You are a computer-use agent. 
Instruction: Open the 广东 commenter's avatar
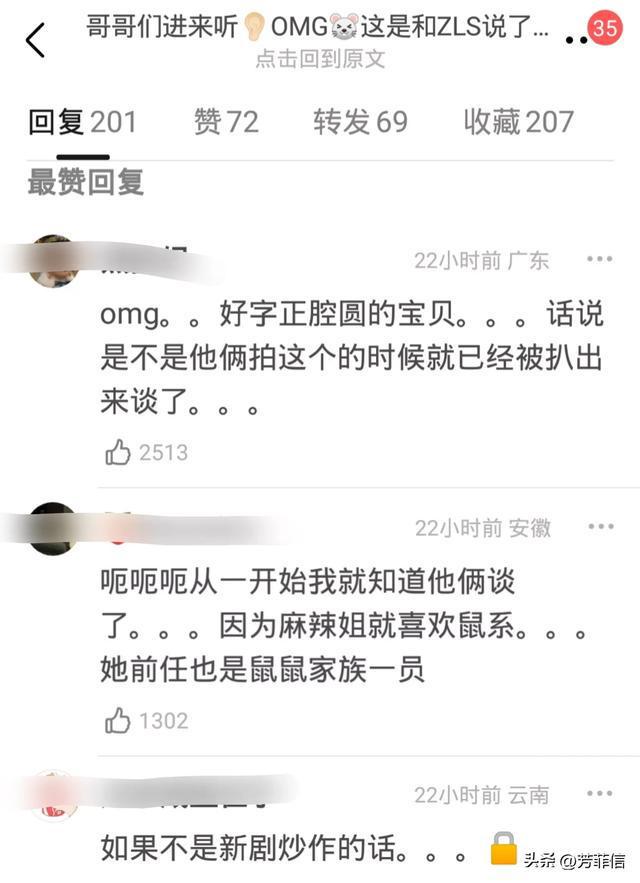pyautogui.click(x=53, y=262)
